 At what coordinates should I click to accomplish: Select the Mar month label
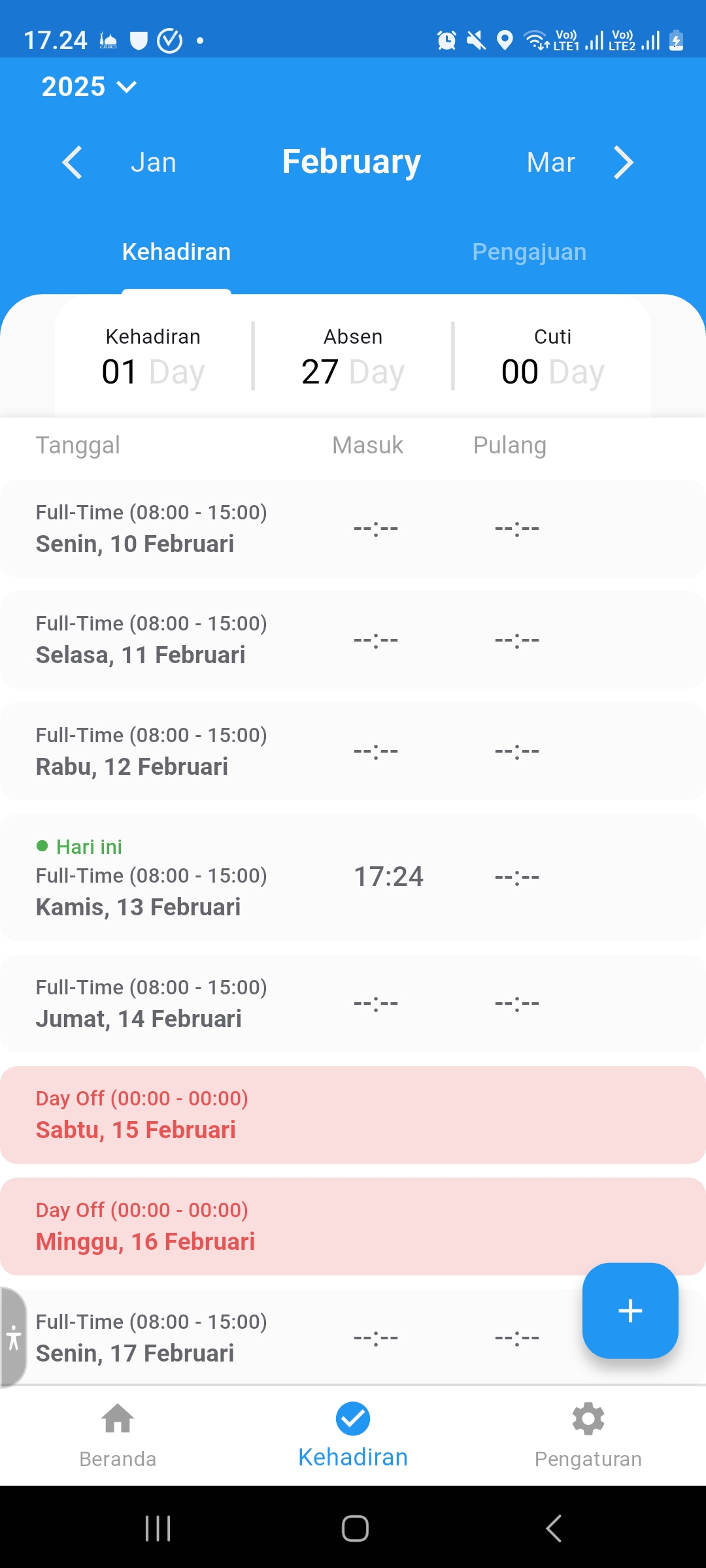(551, 163)
